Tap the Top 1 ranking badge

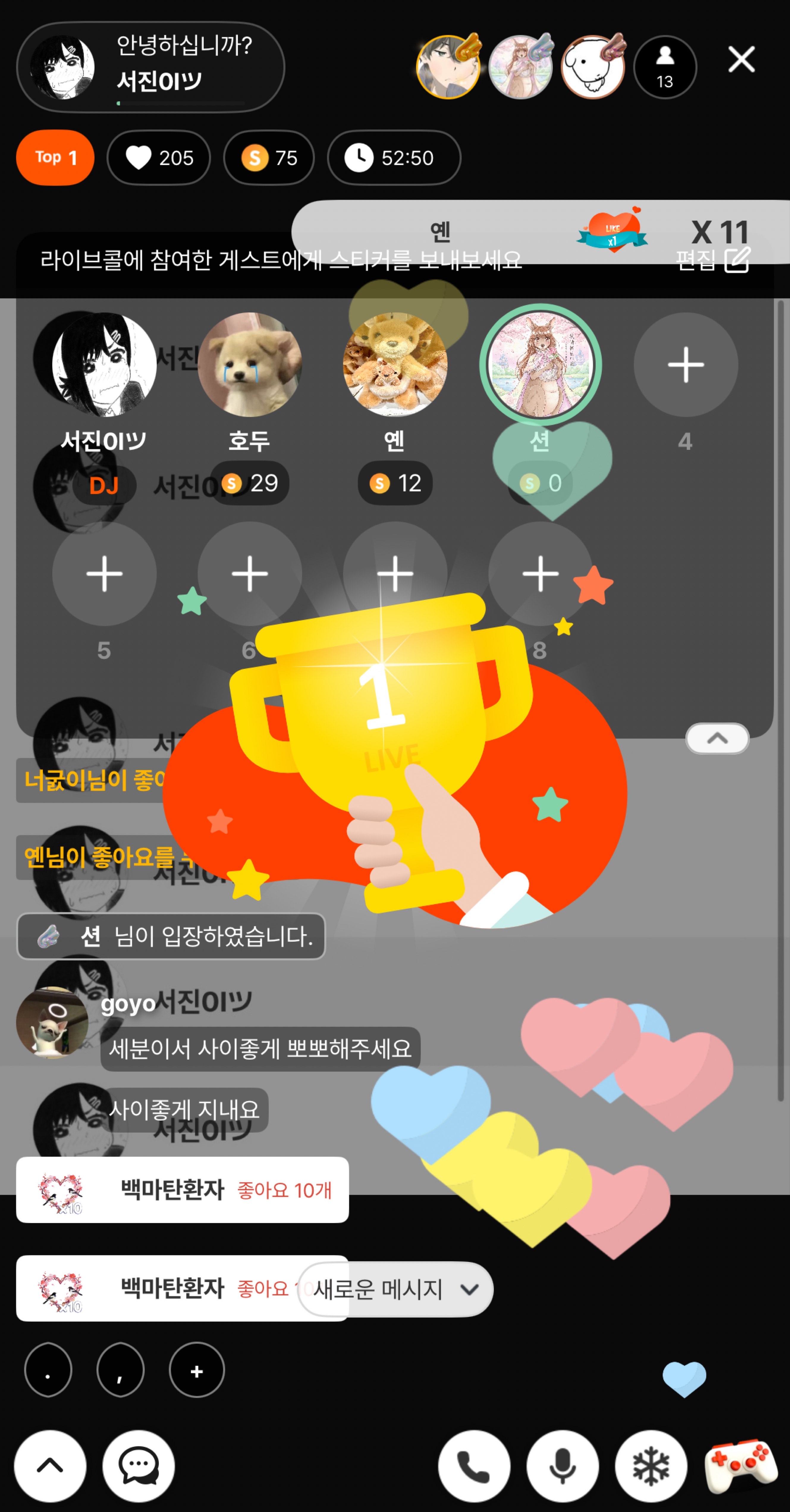click(x=55, y=157)
